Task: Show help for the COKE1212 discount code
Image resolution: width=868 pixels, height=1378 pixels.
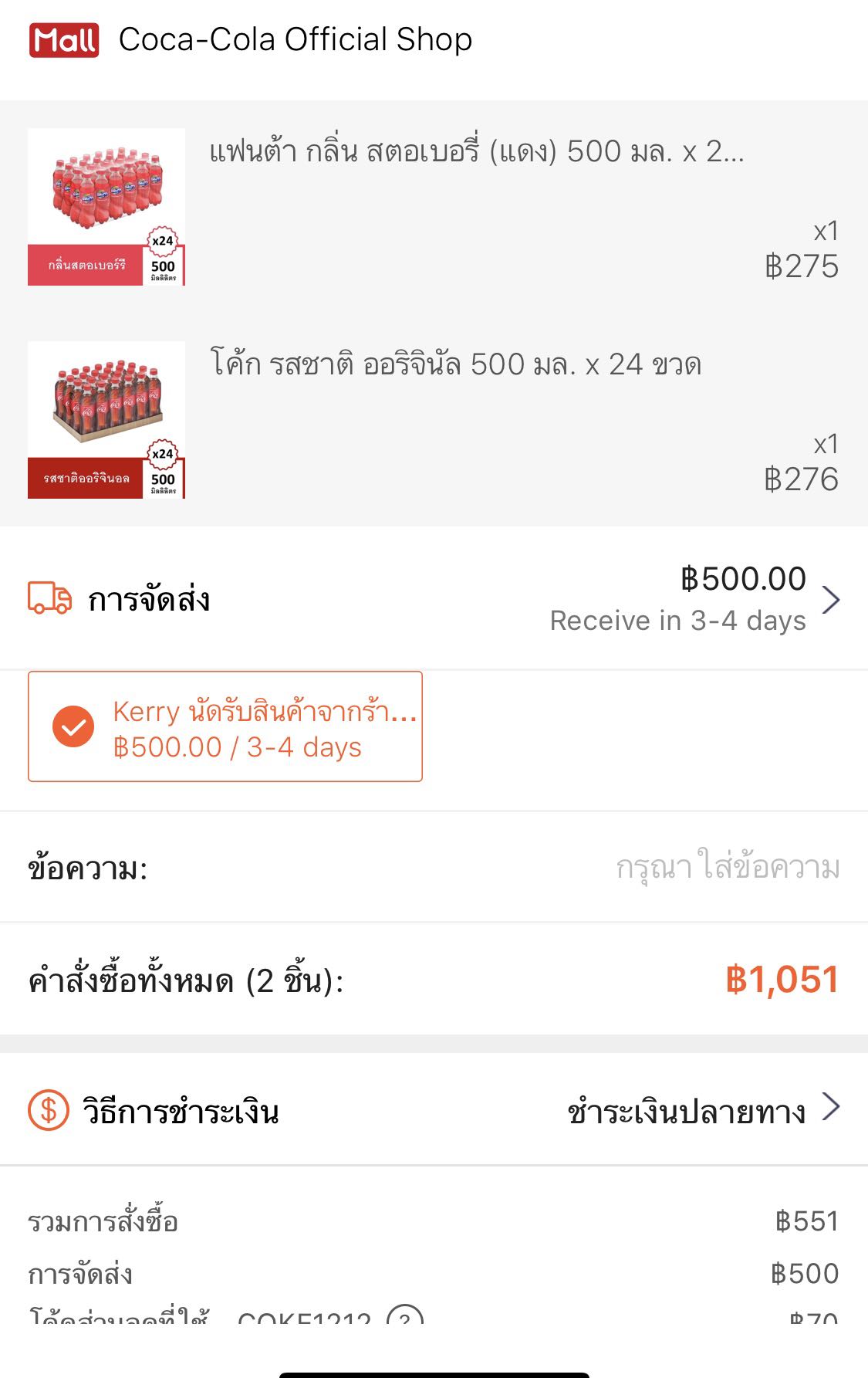Action: click(405, 1316)
